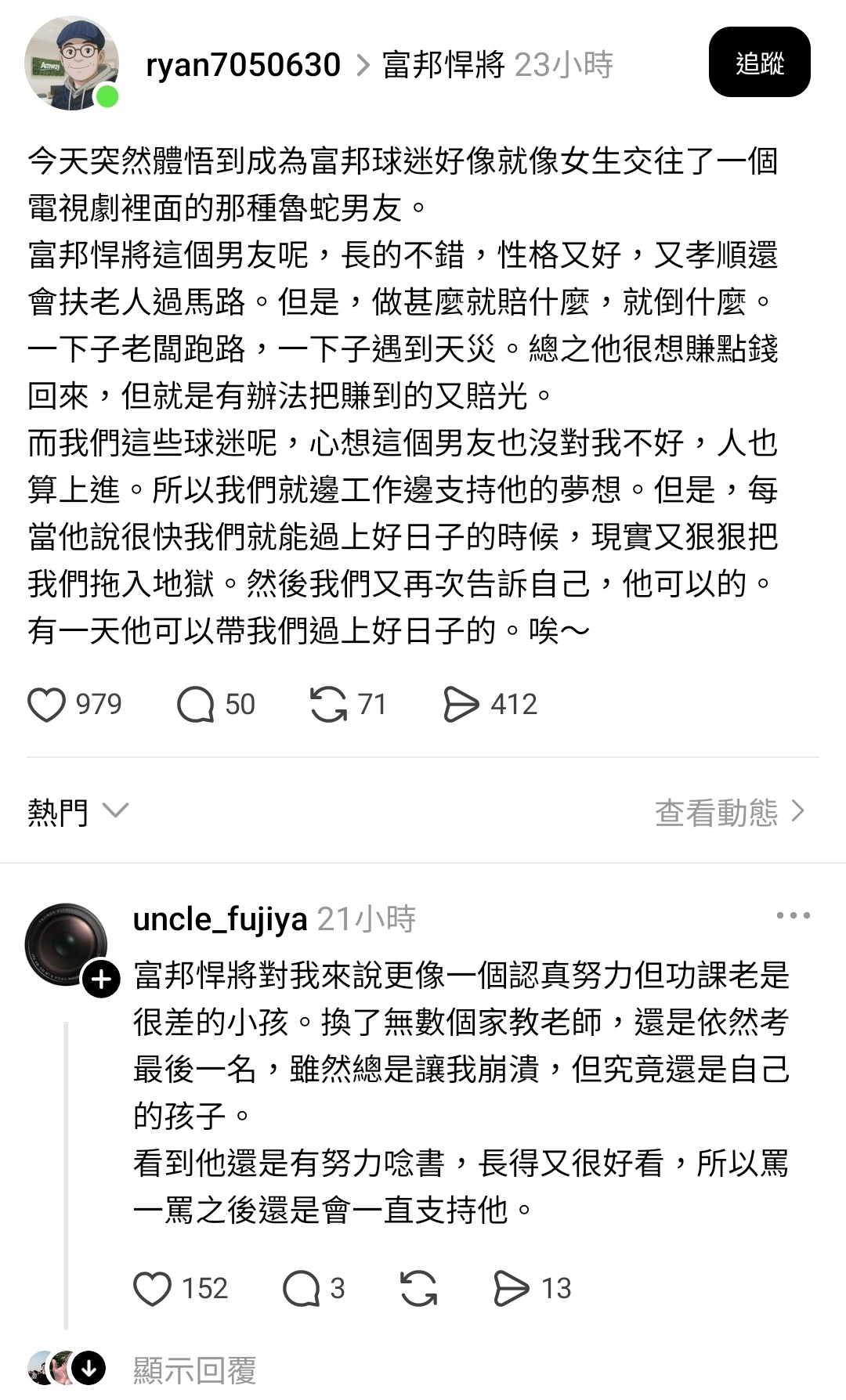Share ryan7050630's post

click(x=461, y=704)
